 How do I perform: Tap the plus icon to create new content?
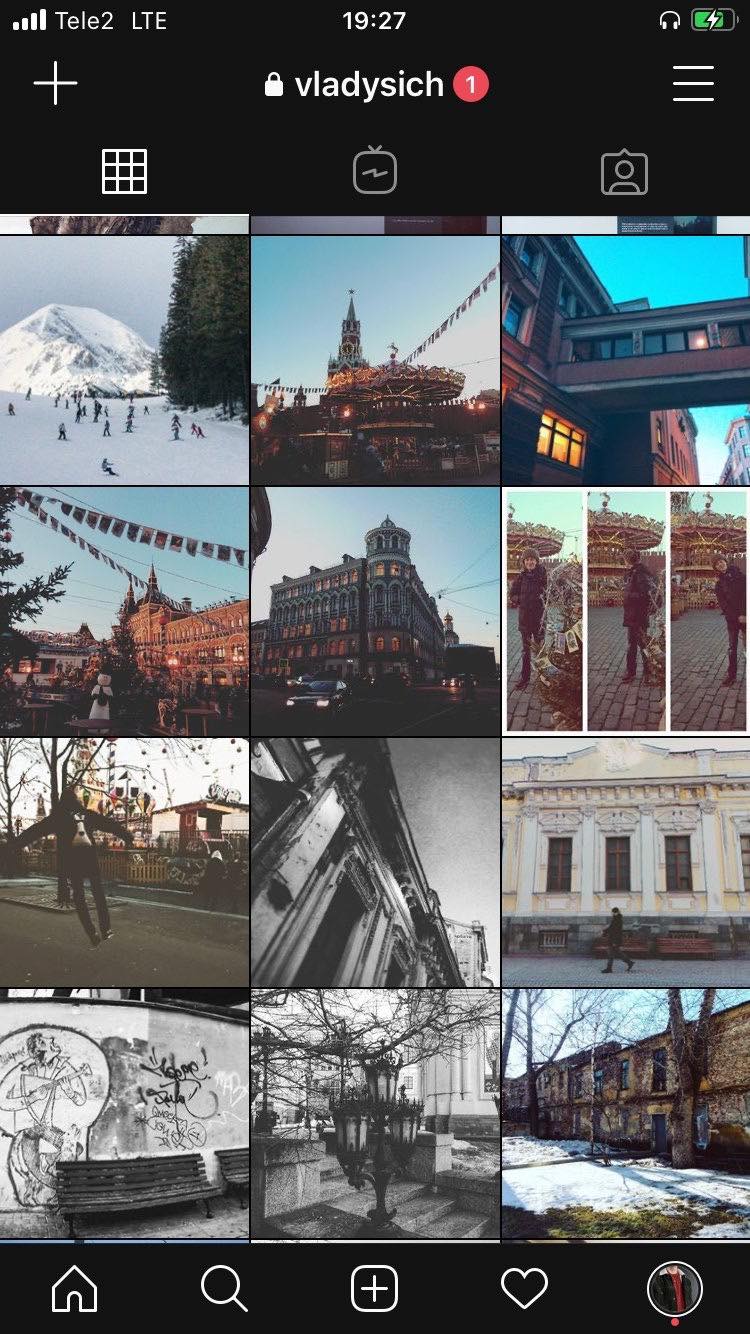55,84
